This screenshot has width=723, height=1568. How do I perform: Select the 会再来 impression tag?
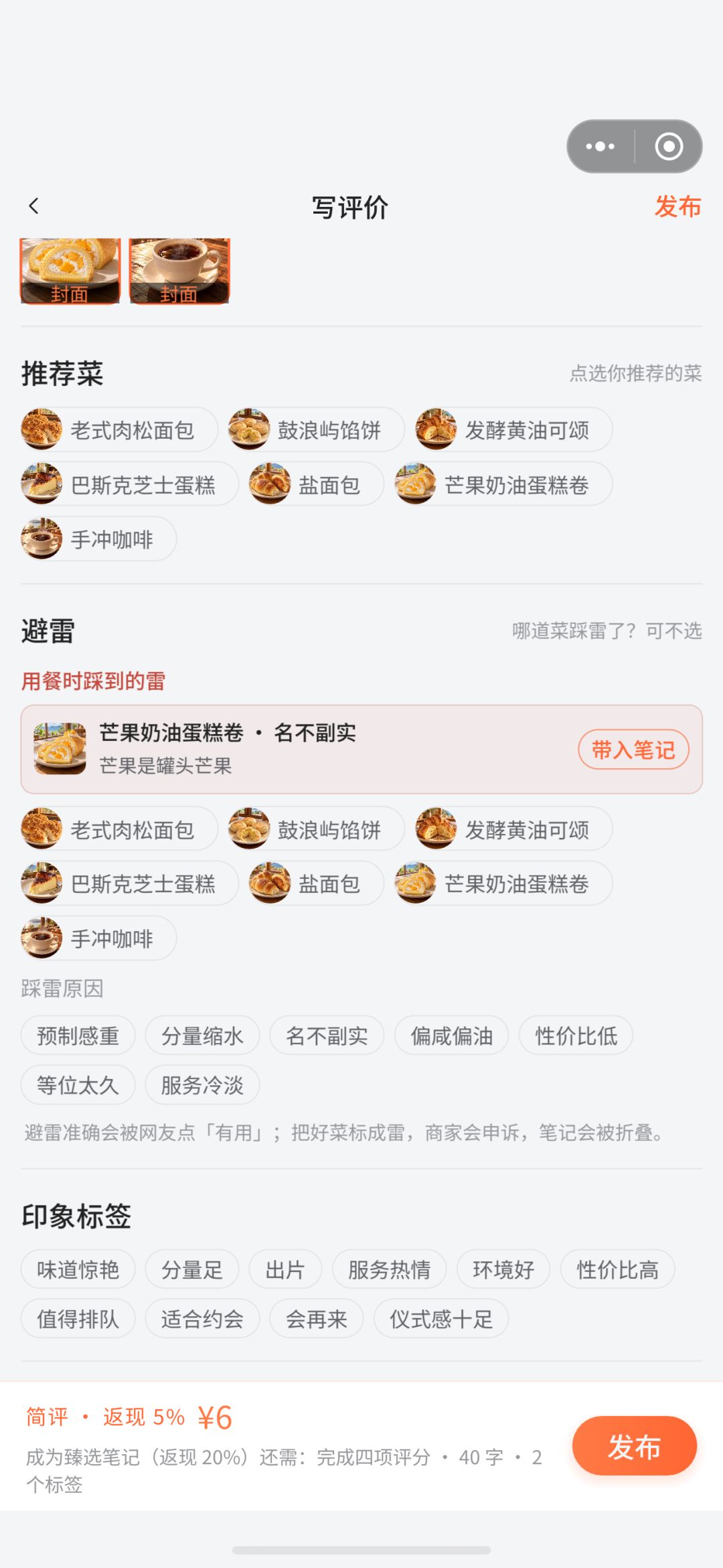tap(317, 1319)
